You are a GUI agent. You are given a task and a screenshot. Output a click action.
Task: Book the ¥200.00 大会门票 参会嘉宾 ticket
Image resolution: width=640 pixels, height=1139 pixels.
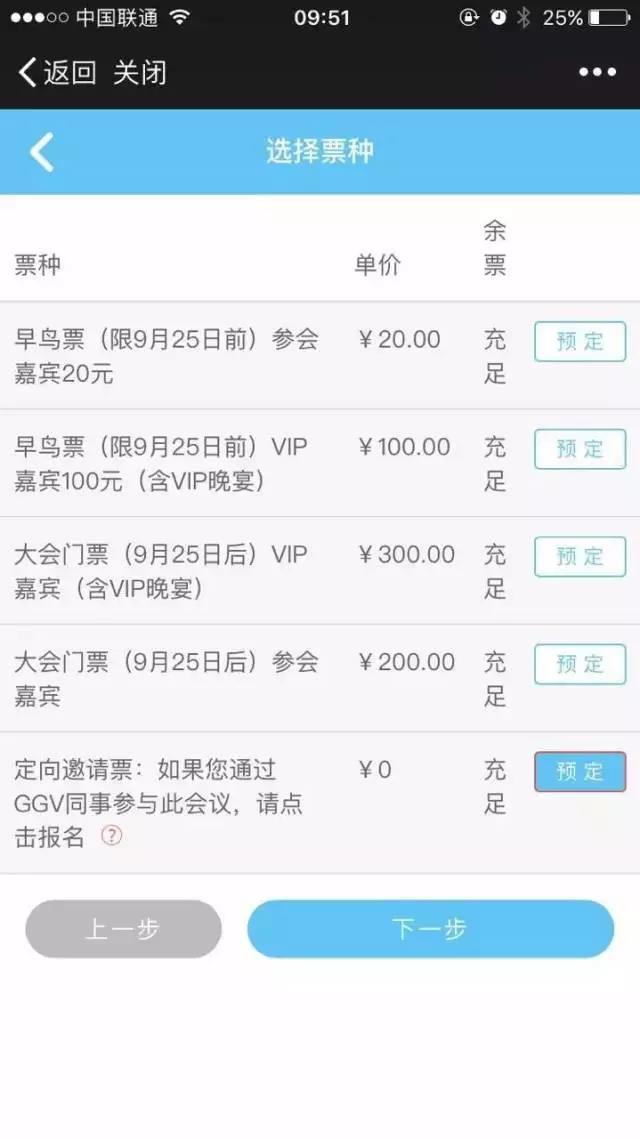580,664
